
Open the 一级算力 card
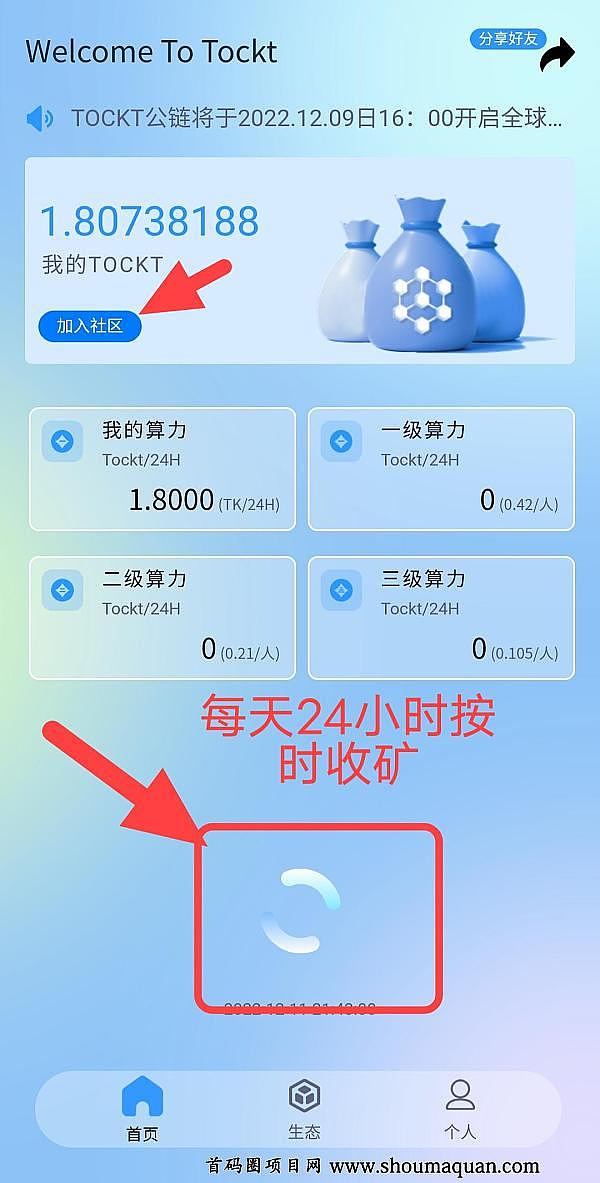tap(441, 469)
